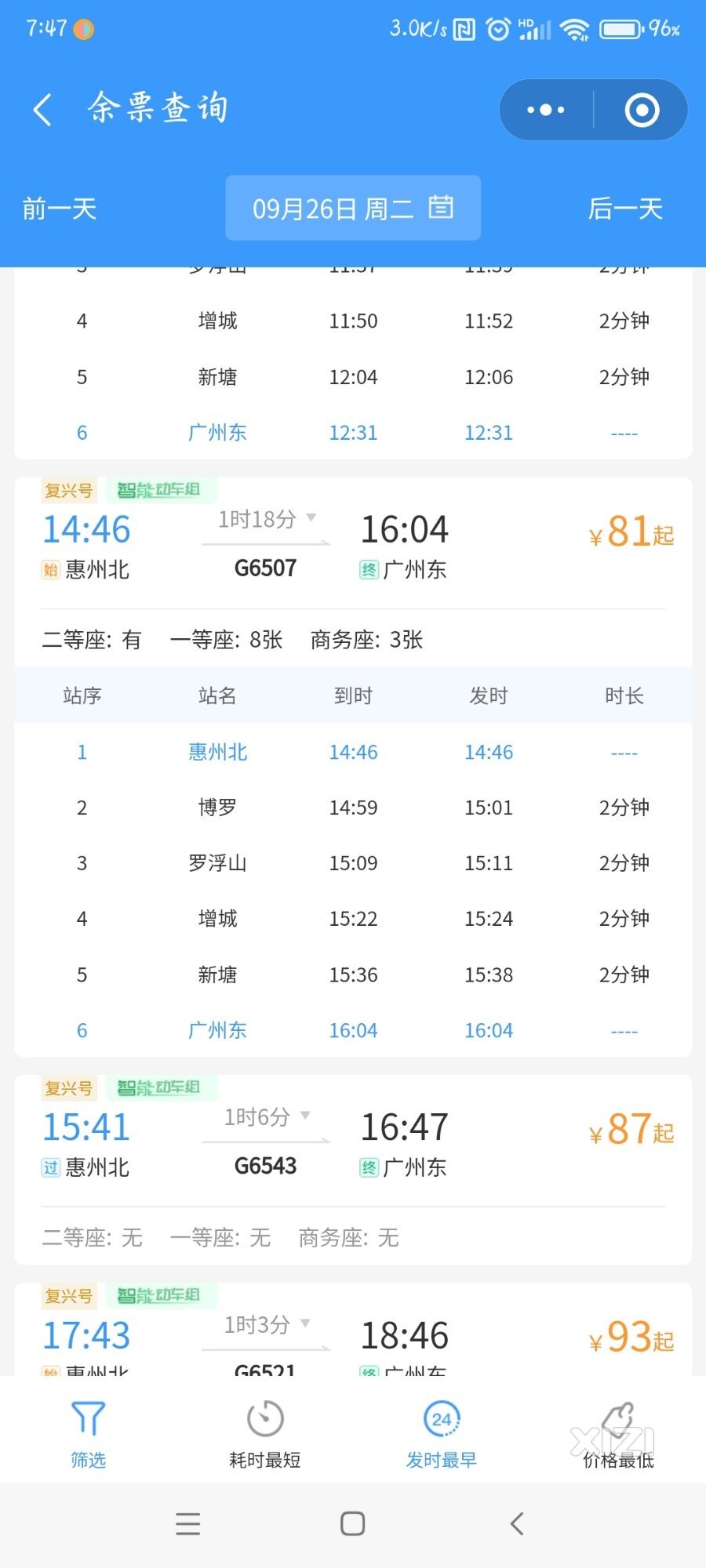Image resolution: width=706 pixels, height=1568 pixels.
Task: Open system recent apps menu
Action: click(188, 1523)
